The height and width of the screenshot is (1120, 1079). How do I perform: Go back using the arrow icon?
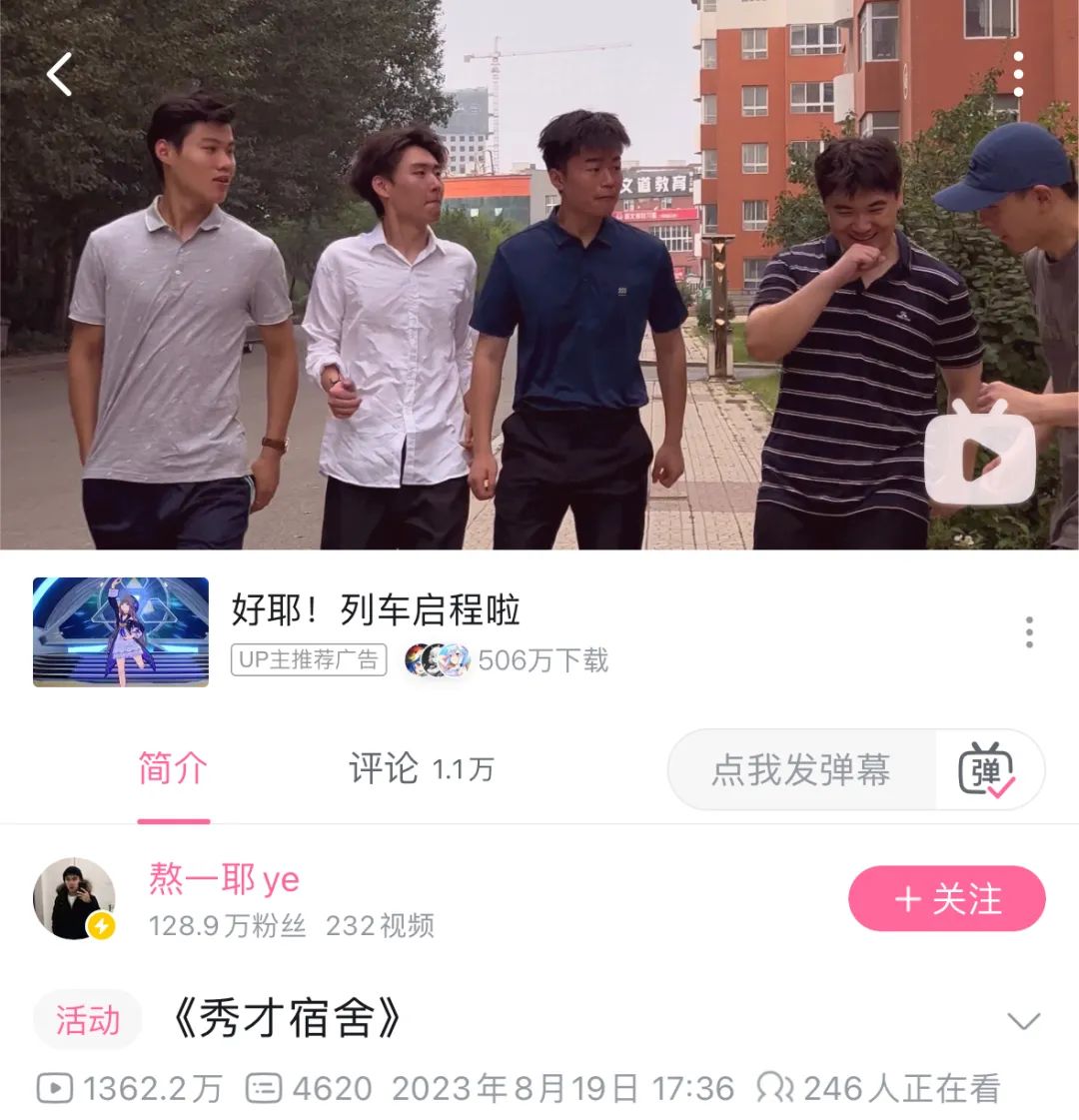coord(60,75)
